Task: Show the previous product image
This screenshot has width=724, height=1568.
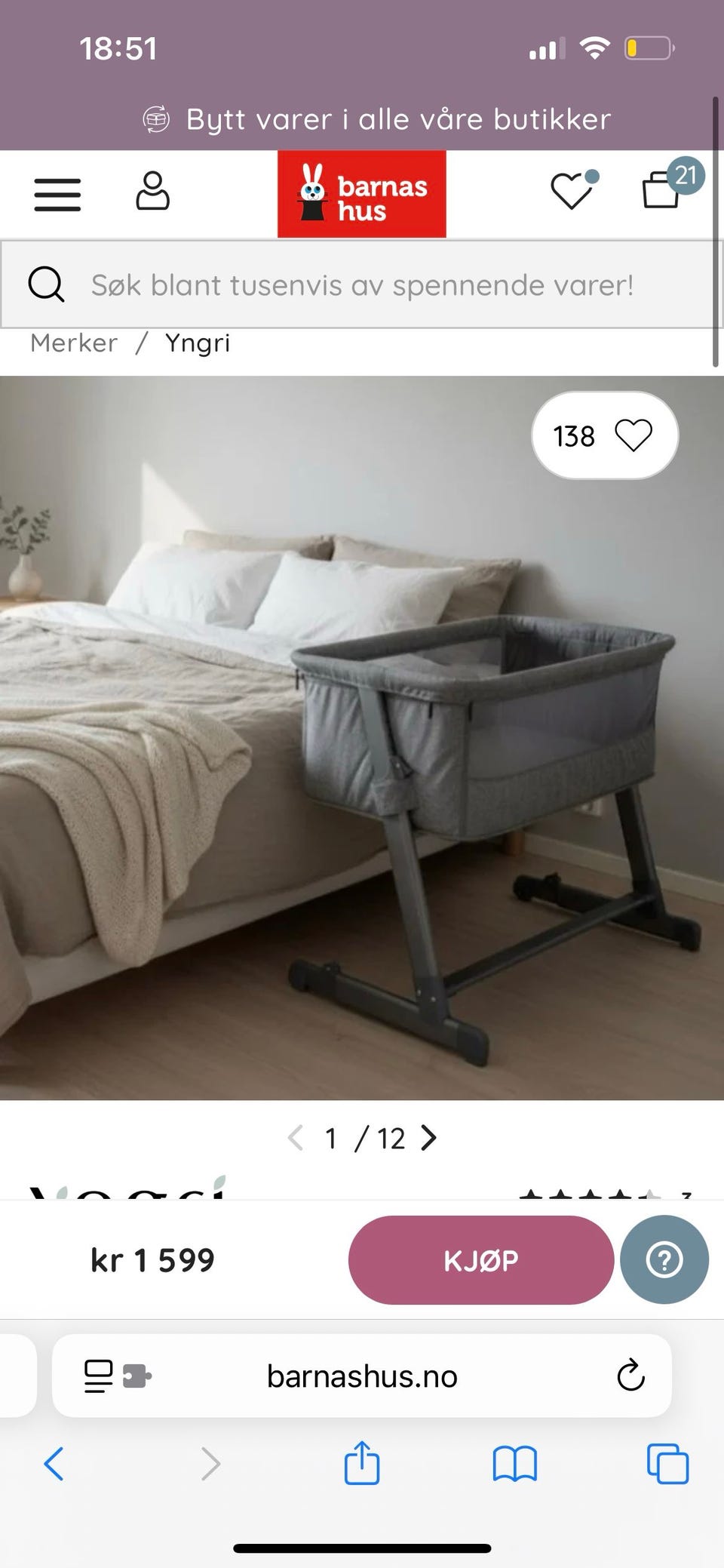Action: pos(296,1138)
